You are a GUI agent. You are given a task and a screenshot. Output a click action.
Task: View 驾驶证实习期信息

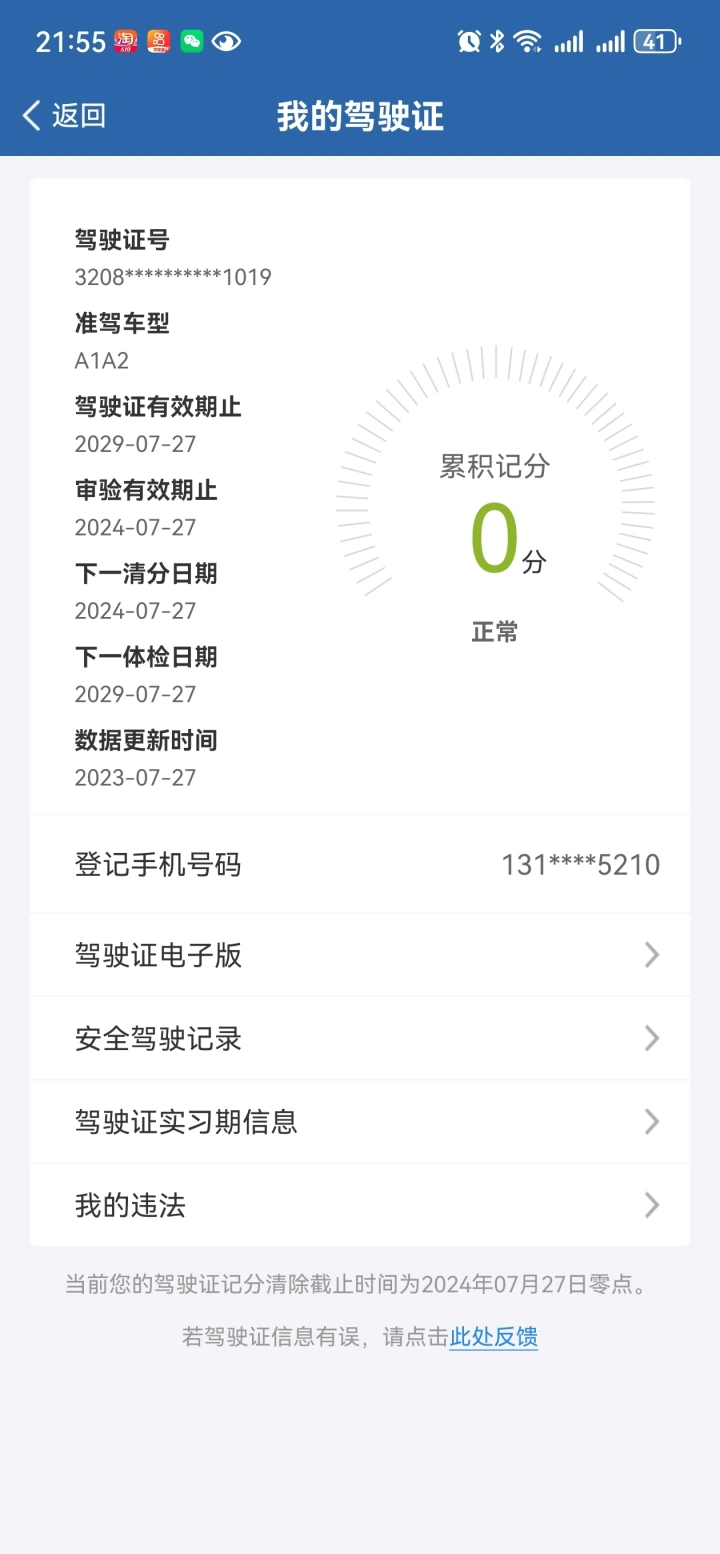360,1121
